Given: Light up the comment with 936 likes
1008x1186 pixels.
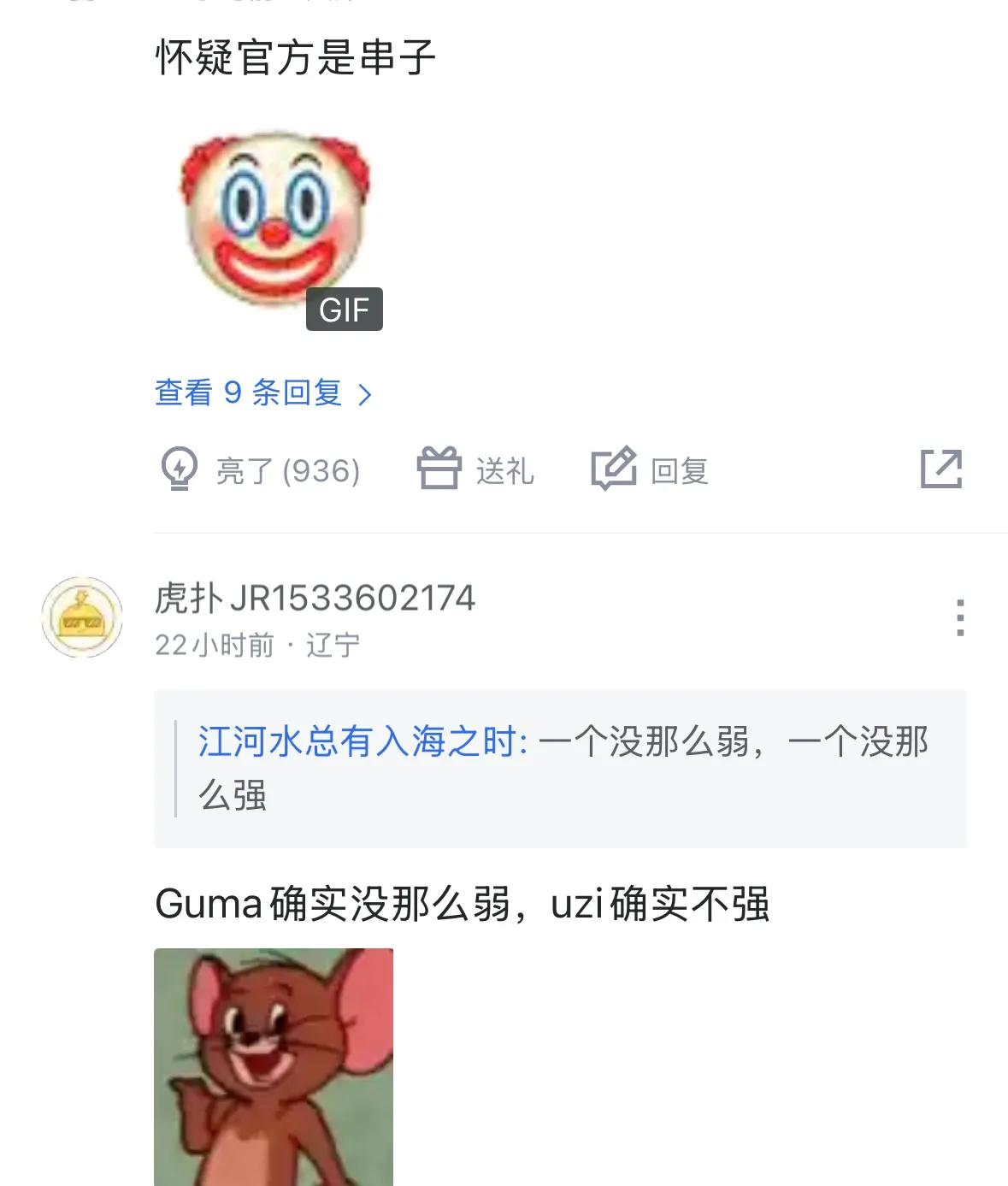Looking at the screenshot, I should (x=261, y=470).
